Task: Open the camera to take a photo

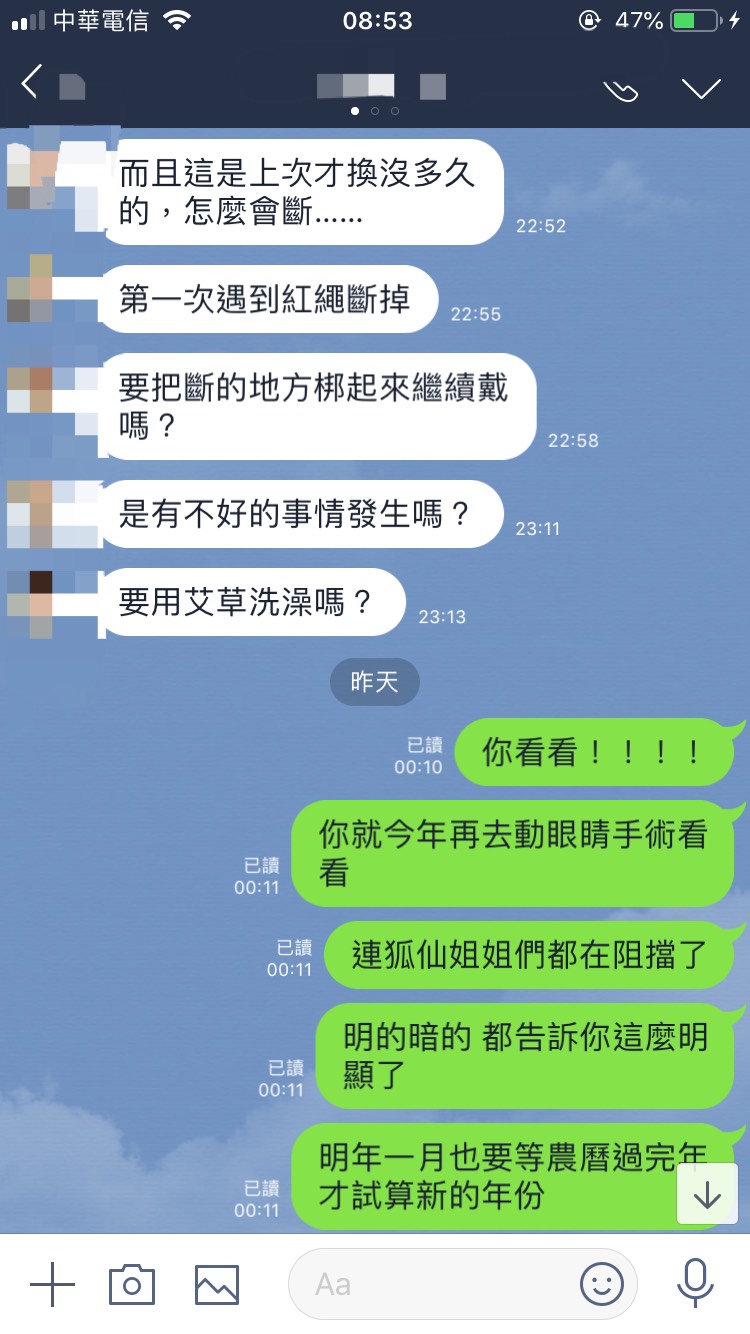Action: 132,1284
